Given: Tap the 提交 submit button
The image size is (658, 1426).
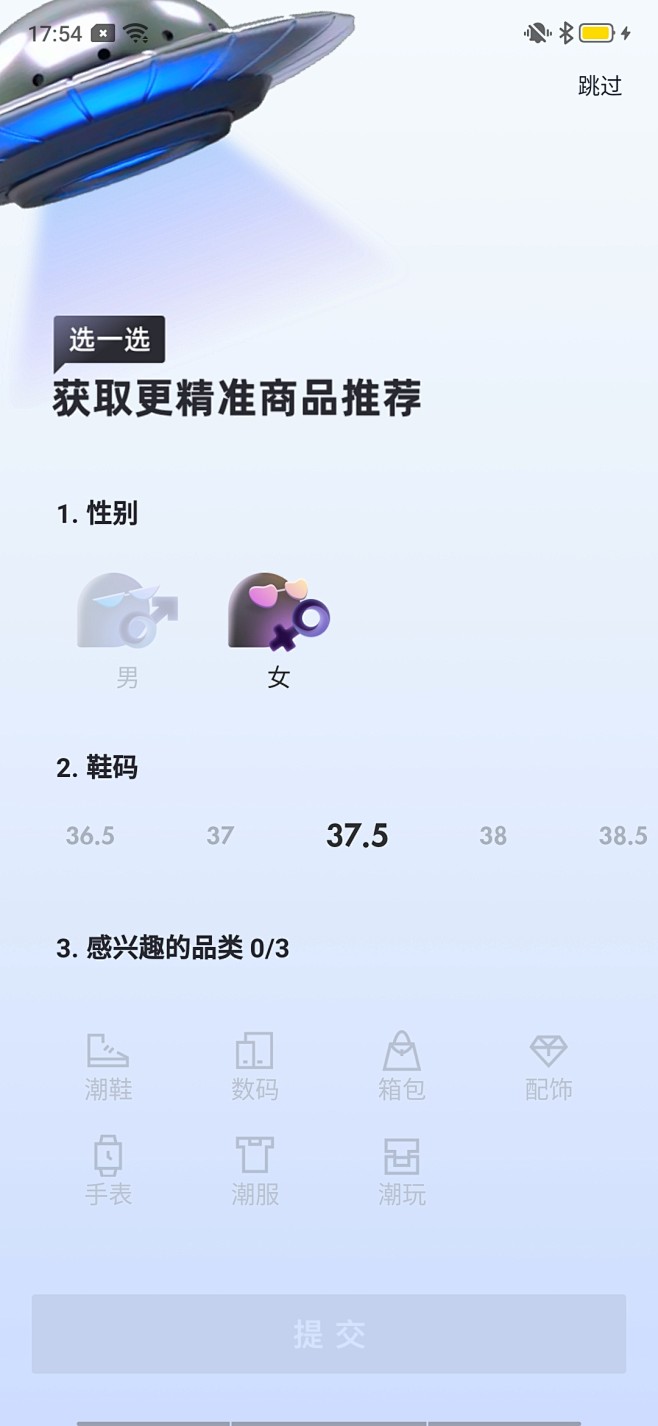Looking at the screenshot, I should pyautogui.click(x=329, y=1333).
